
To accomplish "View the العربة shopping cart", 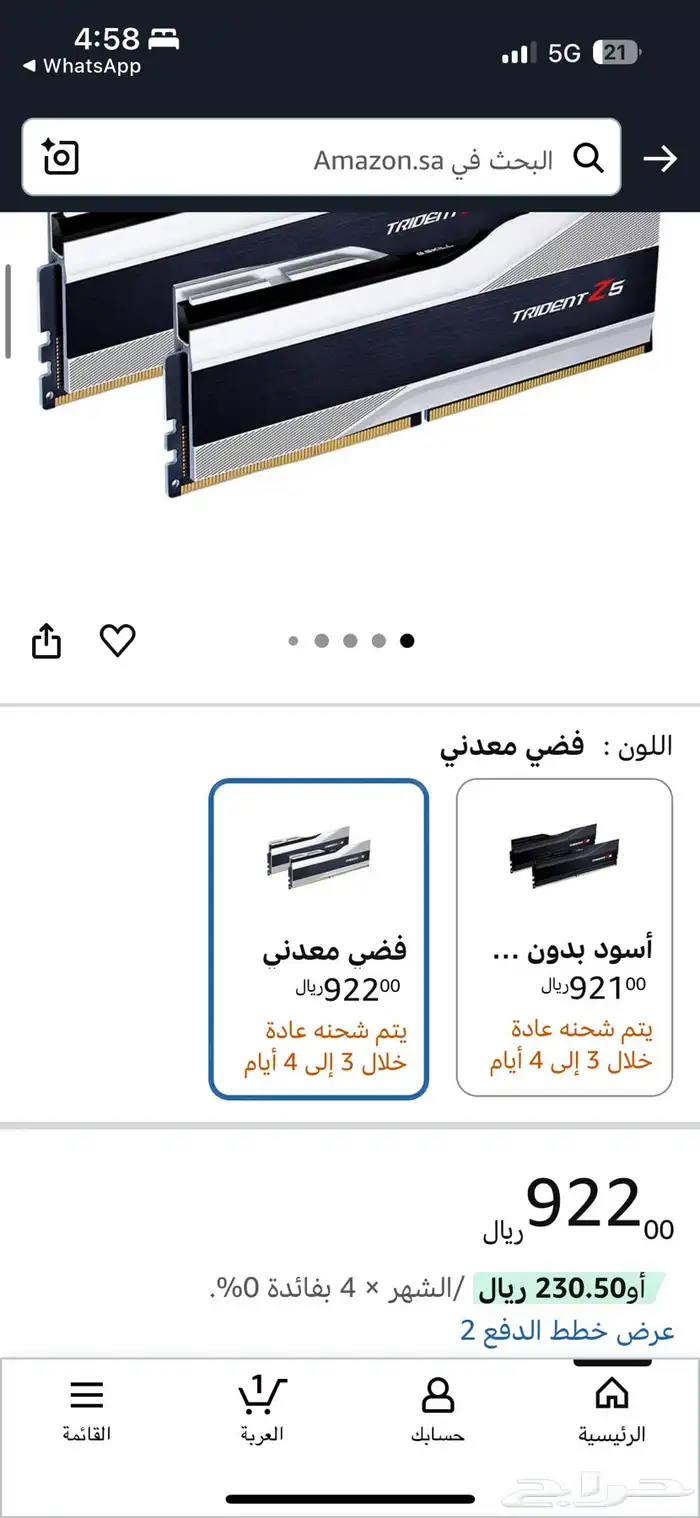I will 262,1408.
